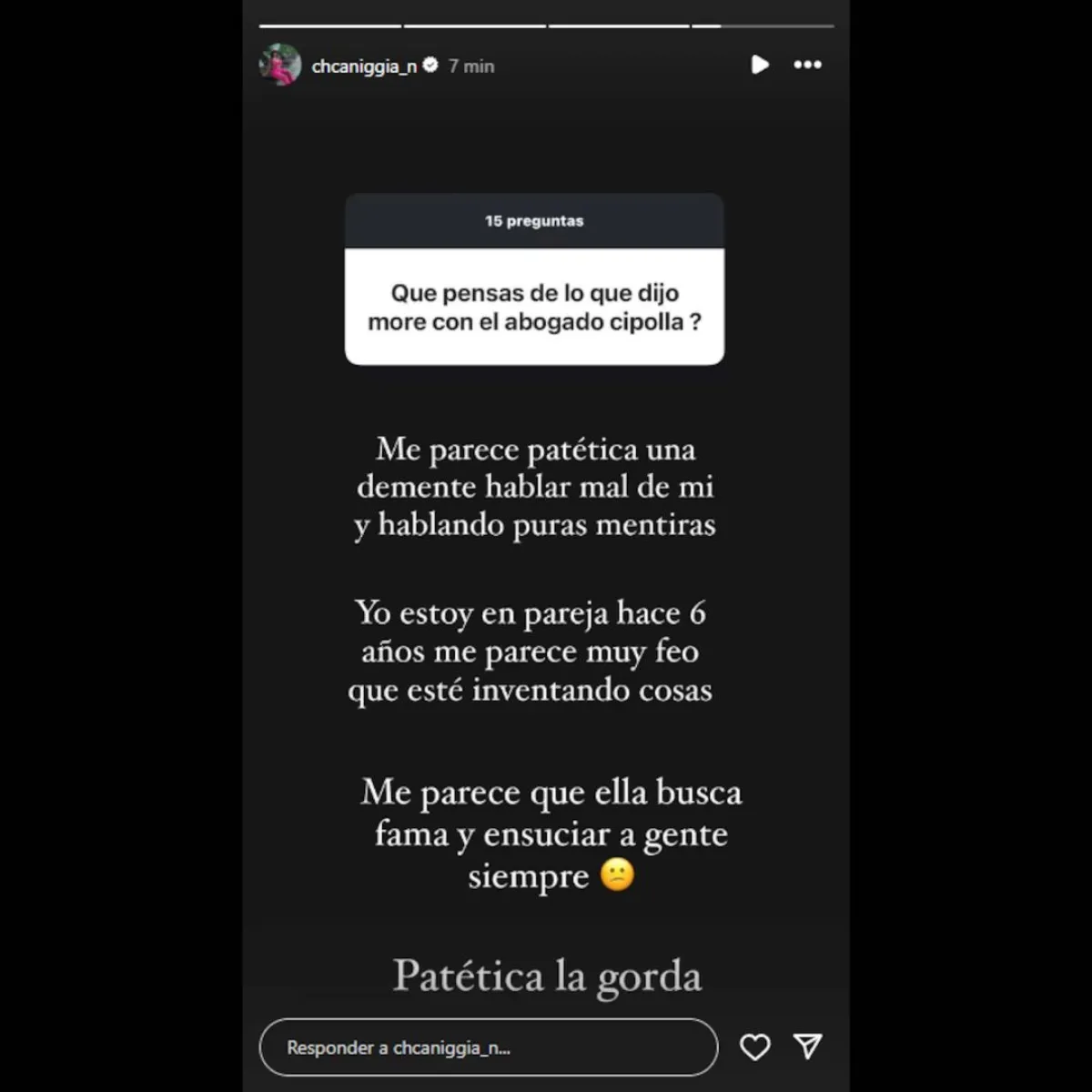Type a reply to chcaniggia_n
Image resolution: width=1092 pixels, height=1092 pixels.
coord(488,1047)
